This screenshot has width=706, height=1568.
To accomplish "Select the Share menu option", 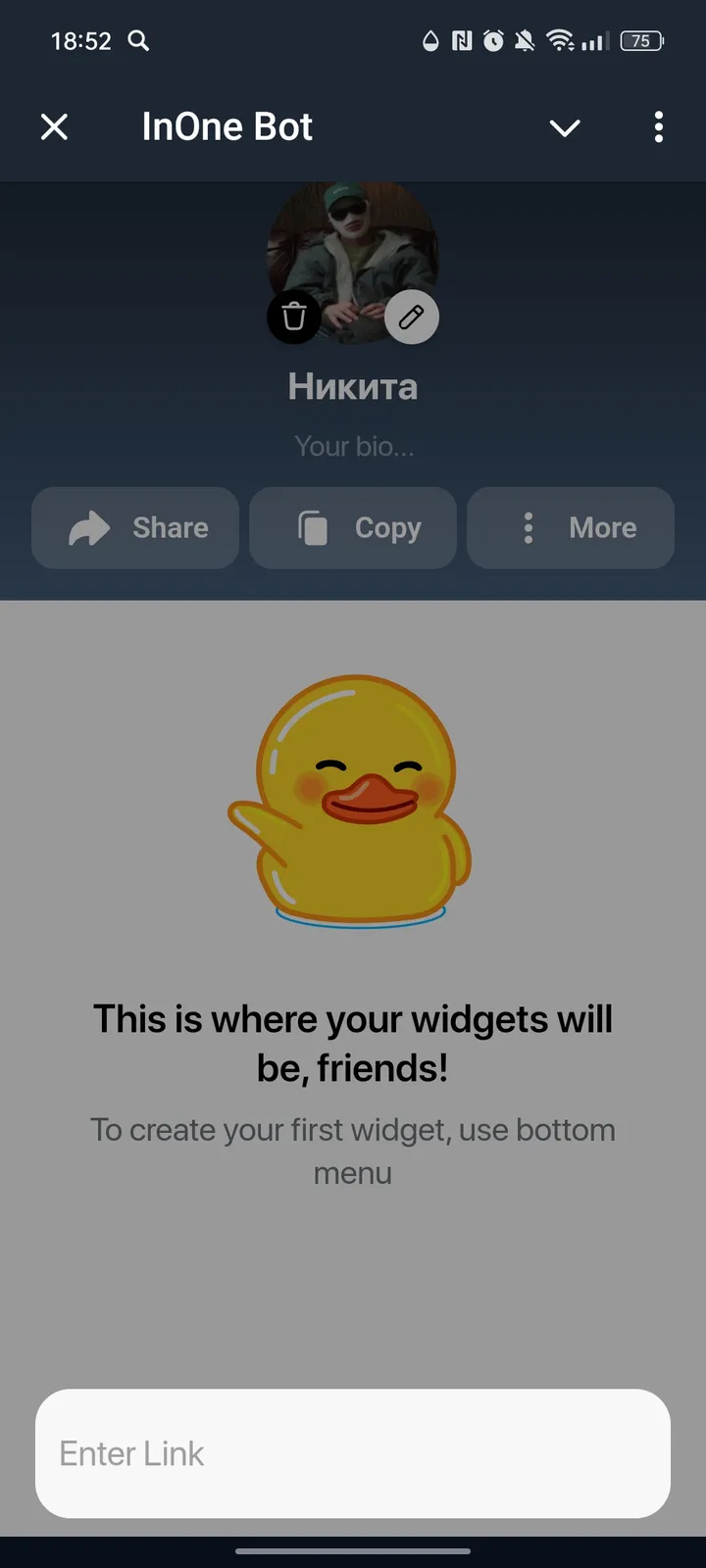I will [x=135, y=527].
